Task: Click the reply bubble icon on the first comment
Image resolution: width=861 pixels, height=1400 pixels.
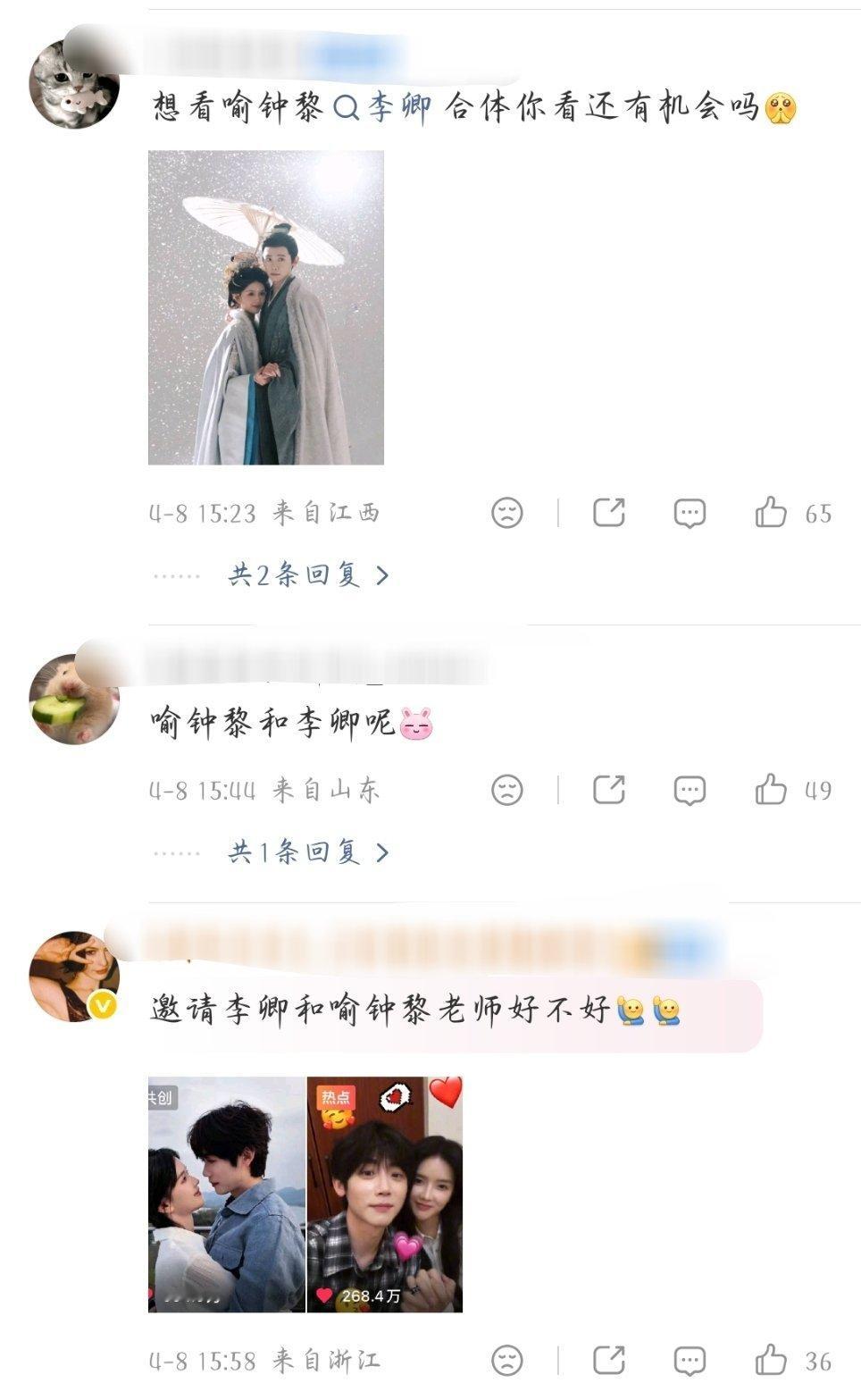Action: [688, 511]
